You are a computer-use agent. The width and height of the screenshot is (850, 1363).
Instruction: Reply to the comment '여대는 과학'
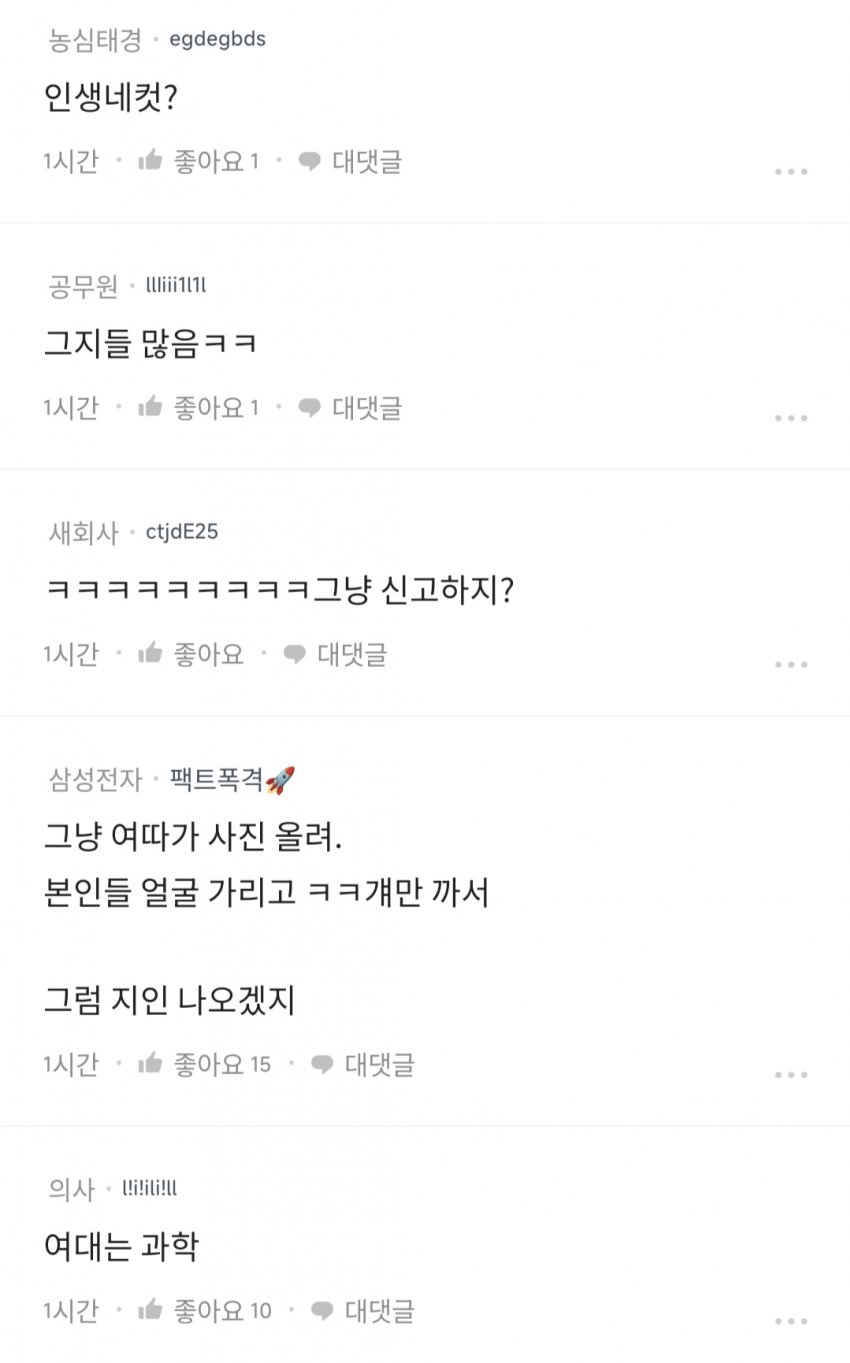click(362, 1310)
